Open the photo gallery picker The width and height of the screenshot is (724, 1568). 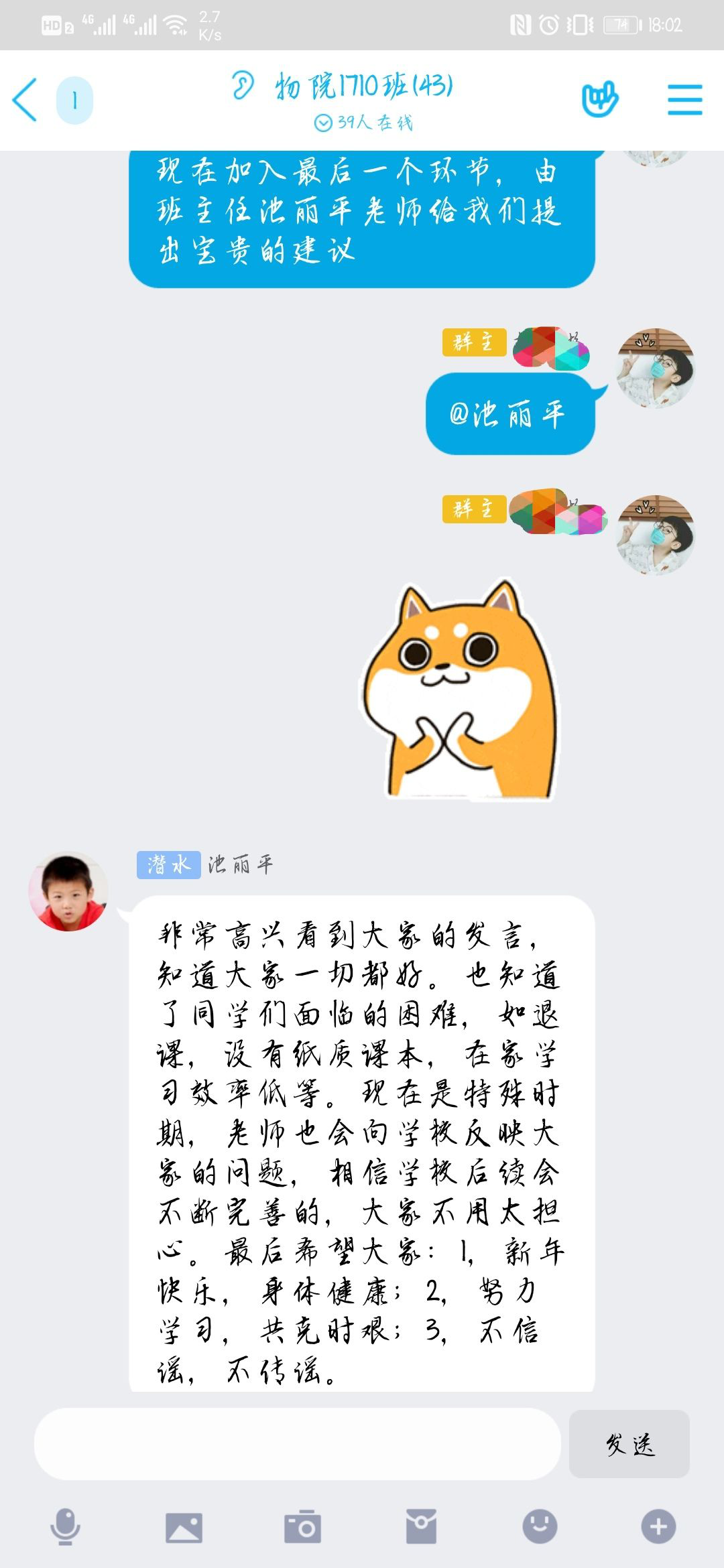point(184,1527)
